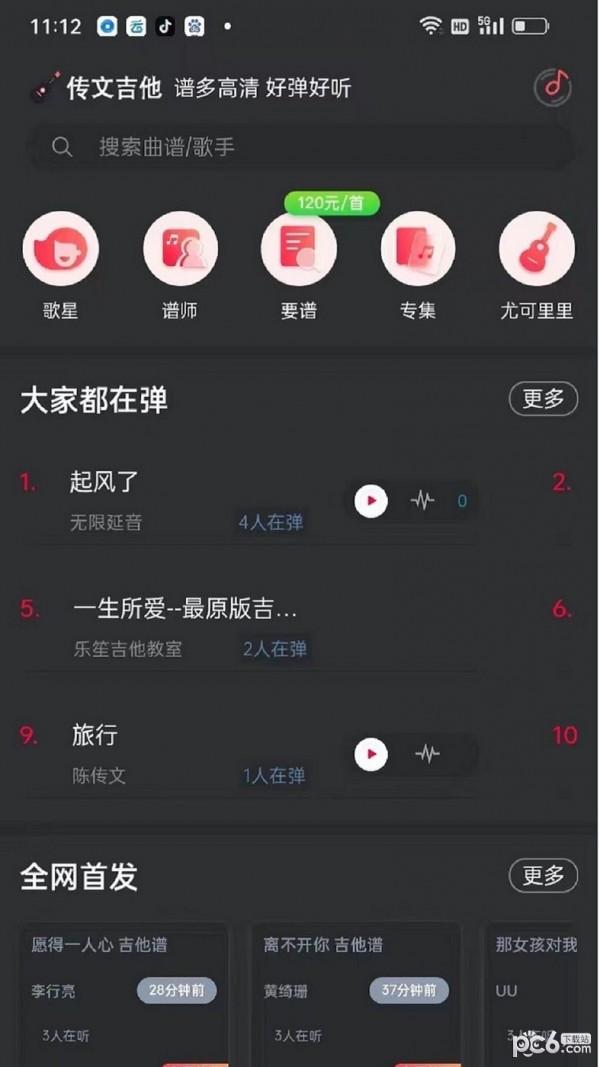Image resolution: width=600 pixels, height=1067 pixels.
Task: Play the song 起风了
Action: point(371,500)
